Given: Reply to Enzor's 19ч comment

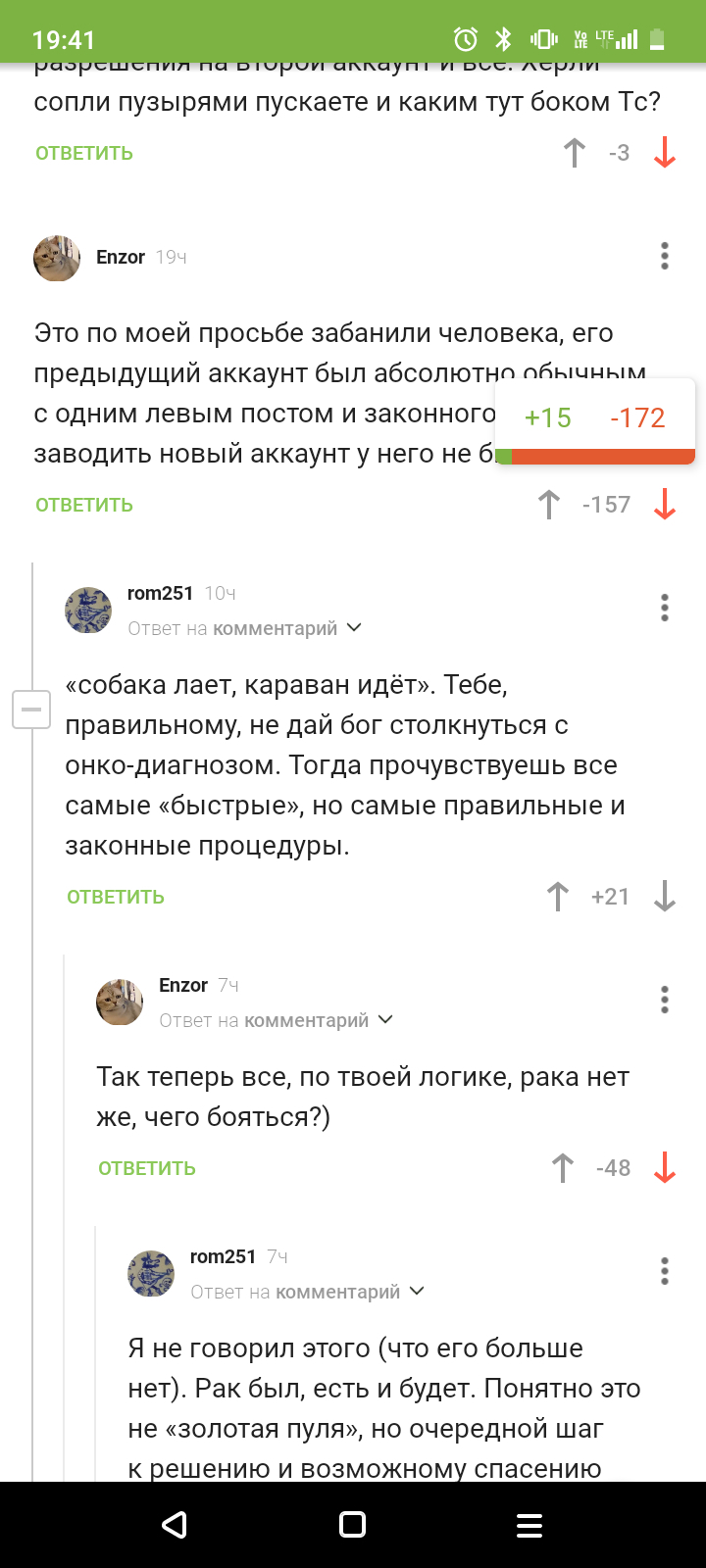Looking at the screenshot, I should pyautogui.click(x=84, y=505).
